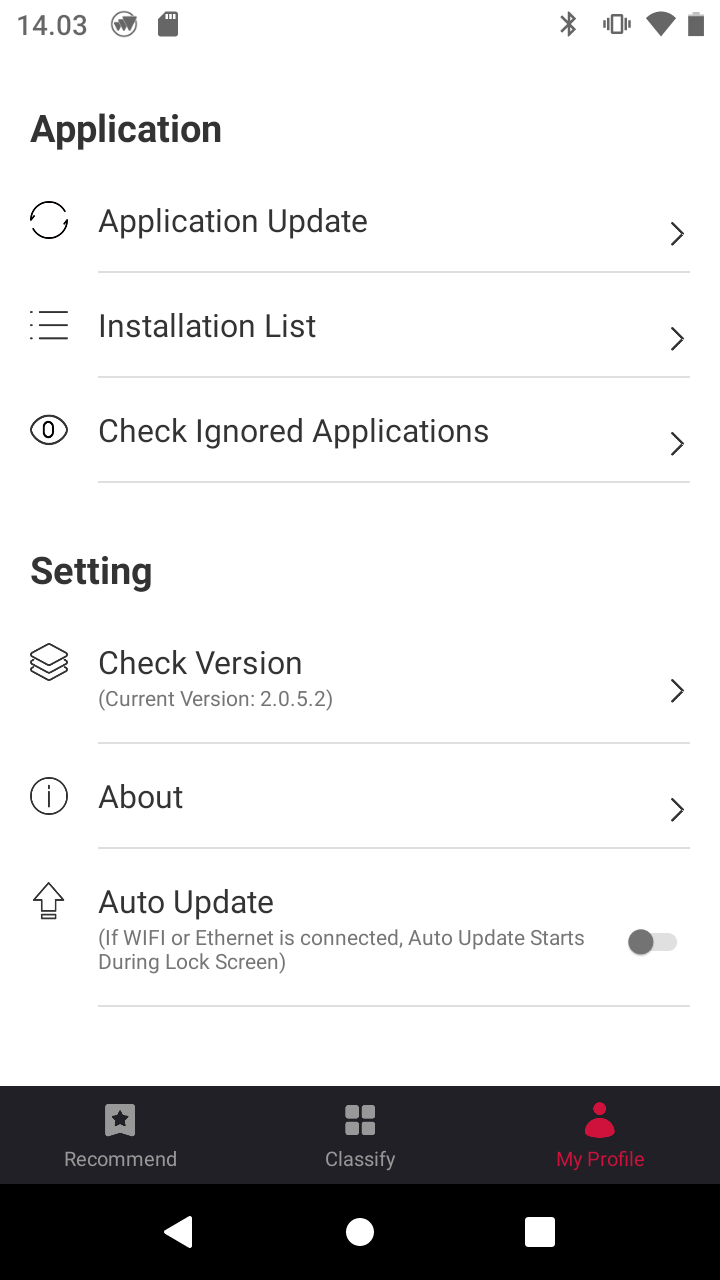The image size is (720, 1280).
Task: Switch to the Recommend tab
Action: click(x=120, y=1136)
